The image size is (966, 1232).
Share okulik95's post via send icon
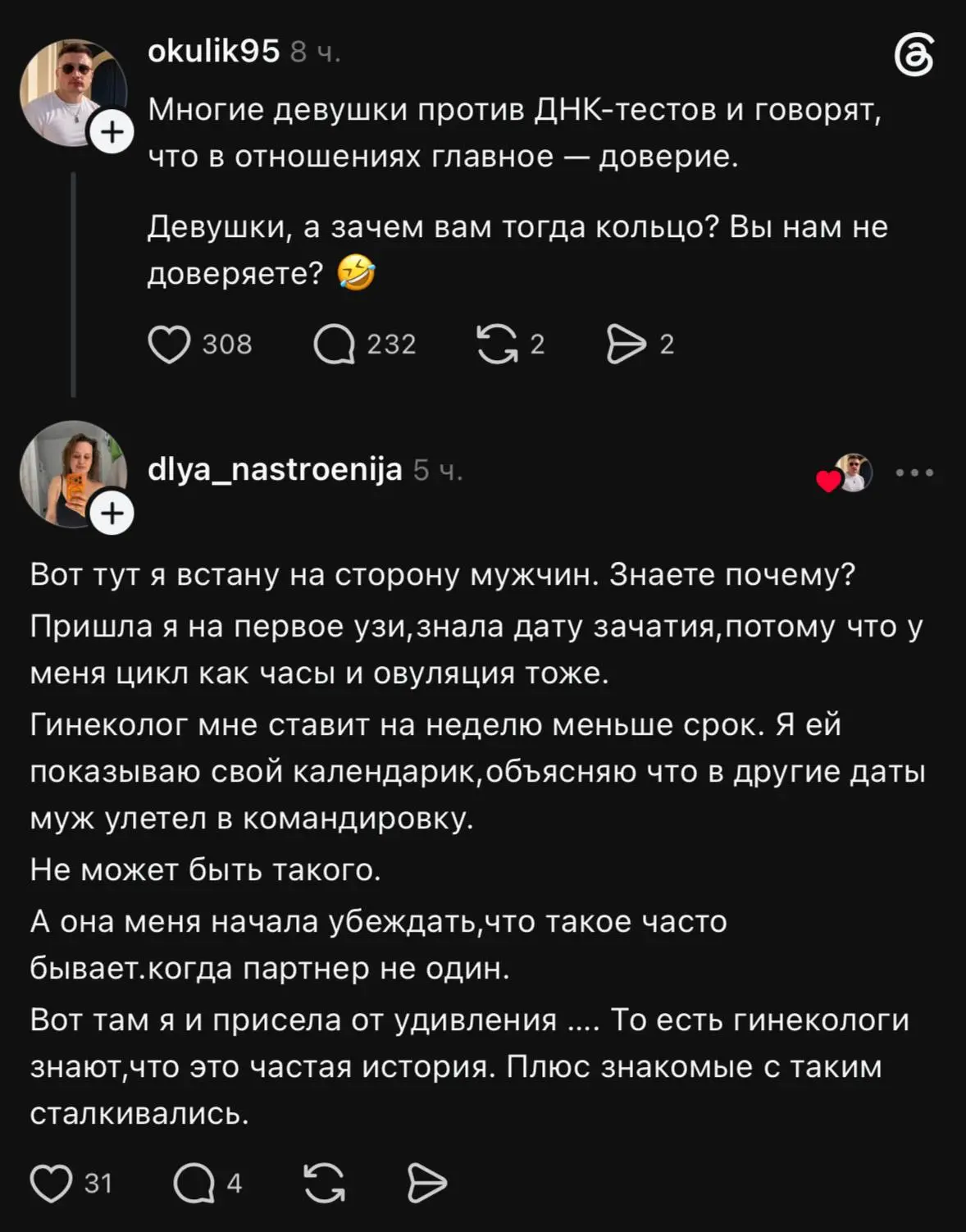627,345
